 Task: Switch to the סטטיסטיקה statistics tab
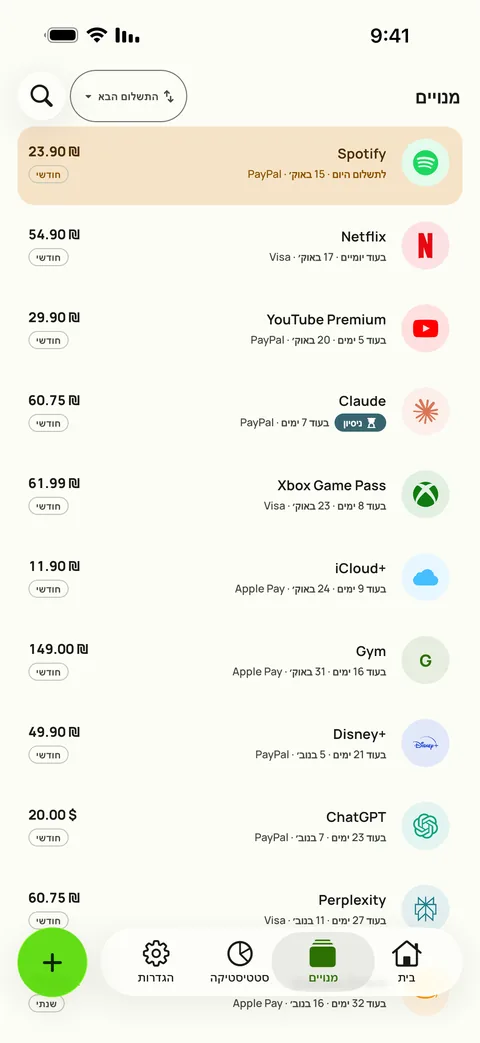click(x=239, y=963)
